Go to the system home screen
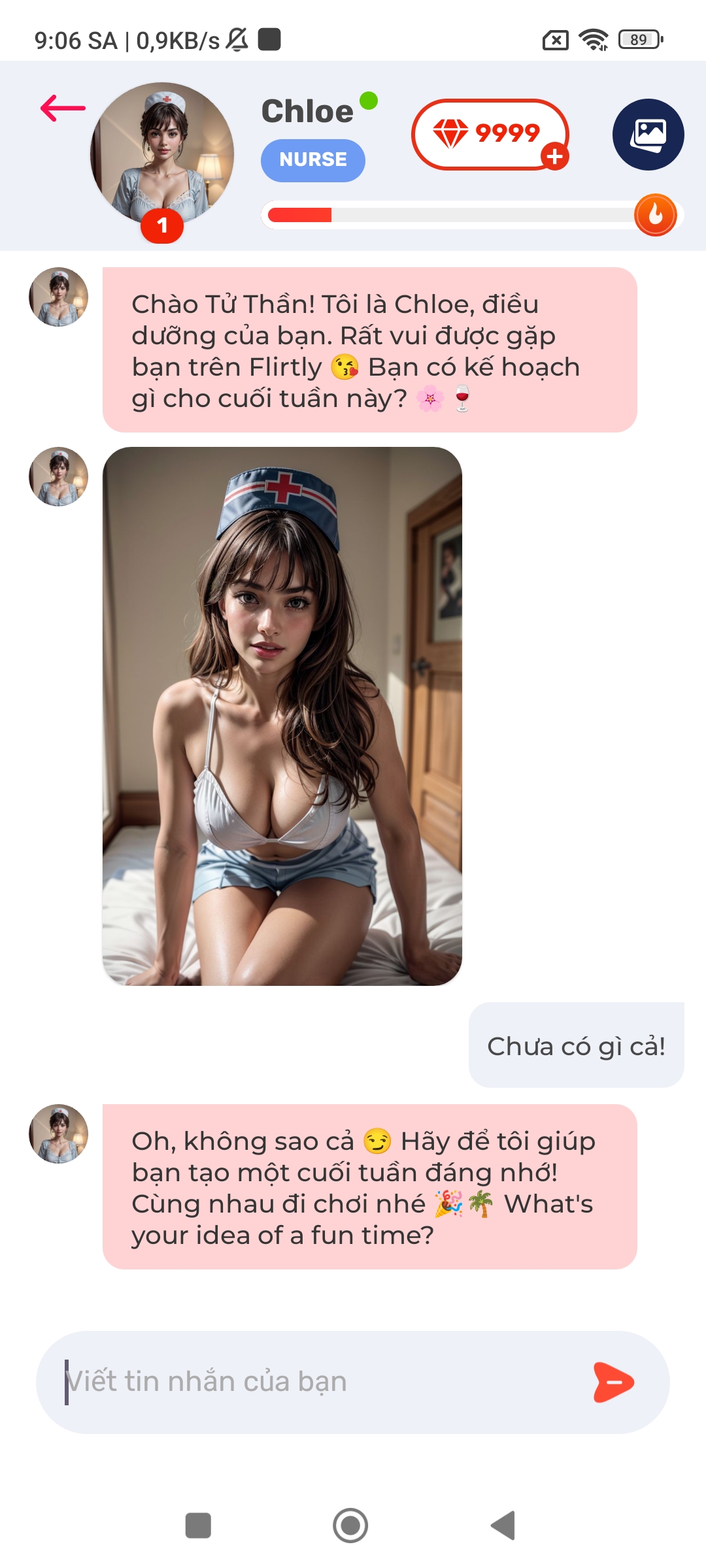The height and width of the screenshot is (1568, 706). (350, 1526)
